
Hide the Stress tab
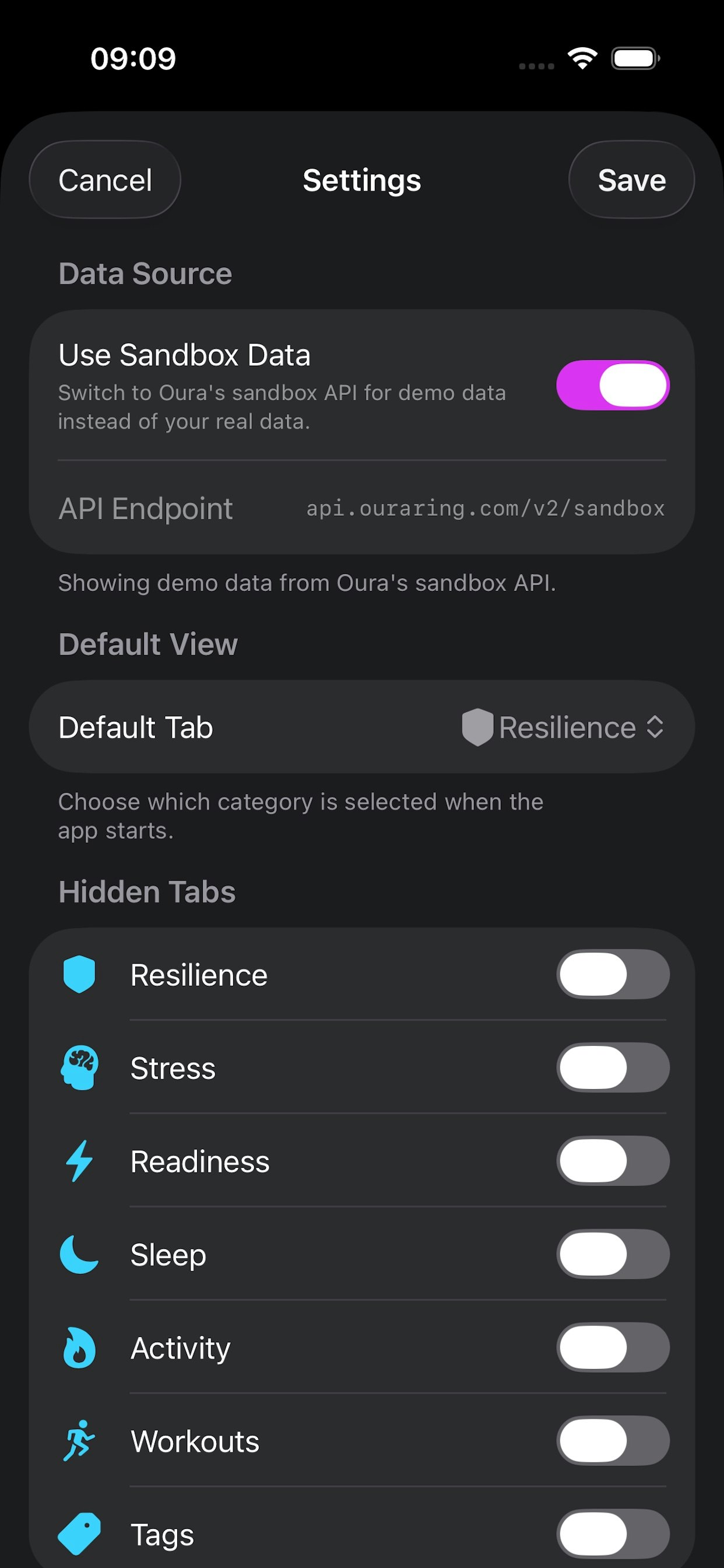[x=613, y=1067]
